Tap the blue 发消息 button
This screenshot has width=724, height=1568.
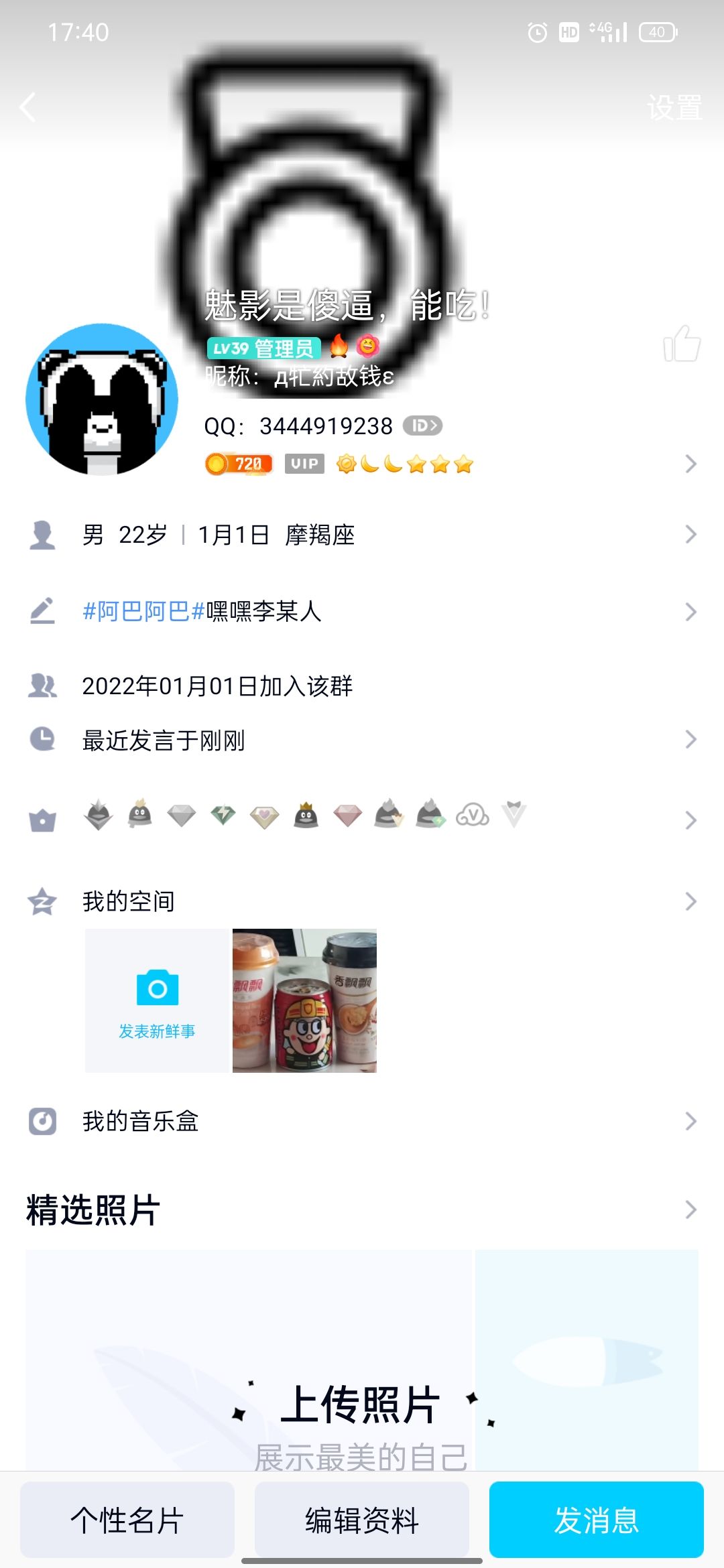596,1520
